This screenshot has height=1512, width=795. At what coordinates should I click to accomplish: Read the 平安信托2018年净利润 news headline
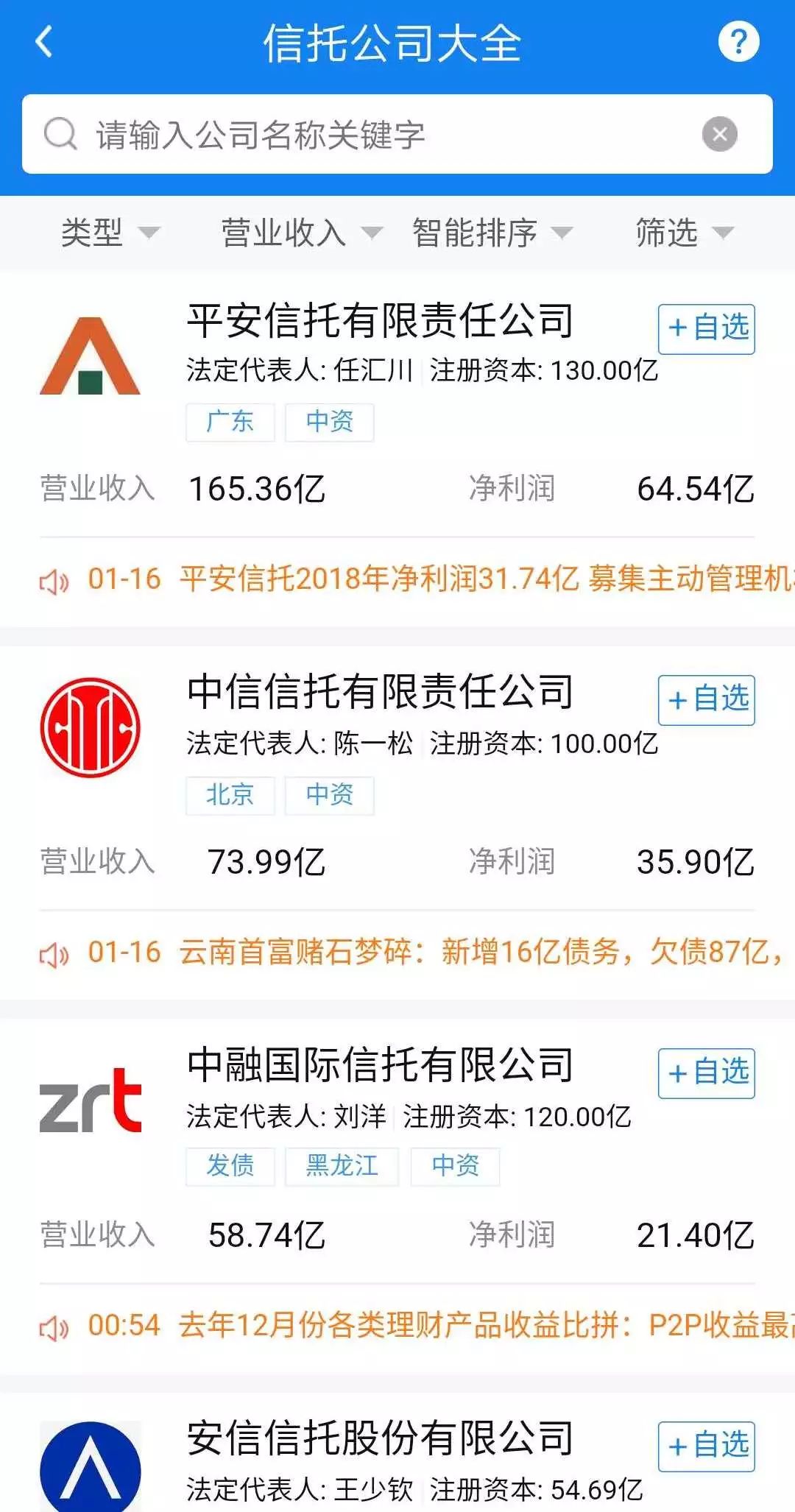click(x=442, y=579)
